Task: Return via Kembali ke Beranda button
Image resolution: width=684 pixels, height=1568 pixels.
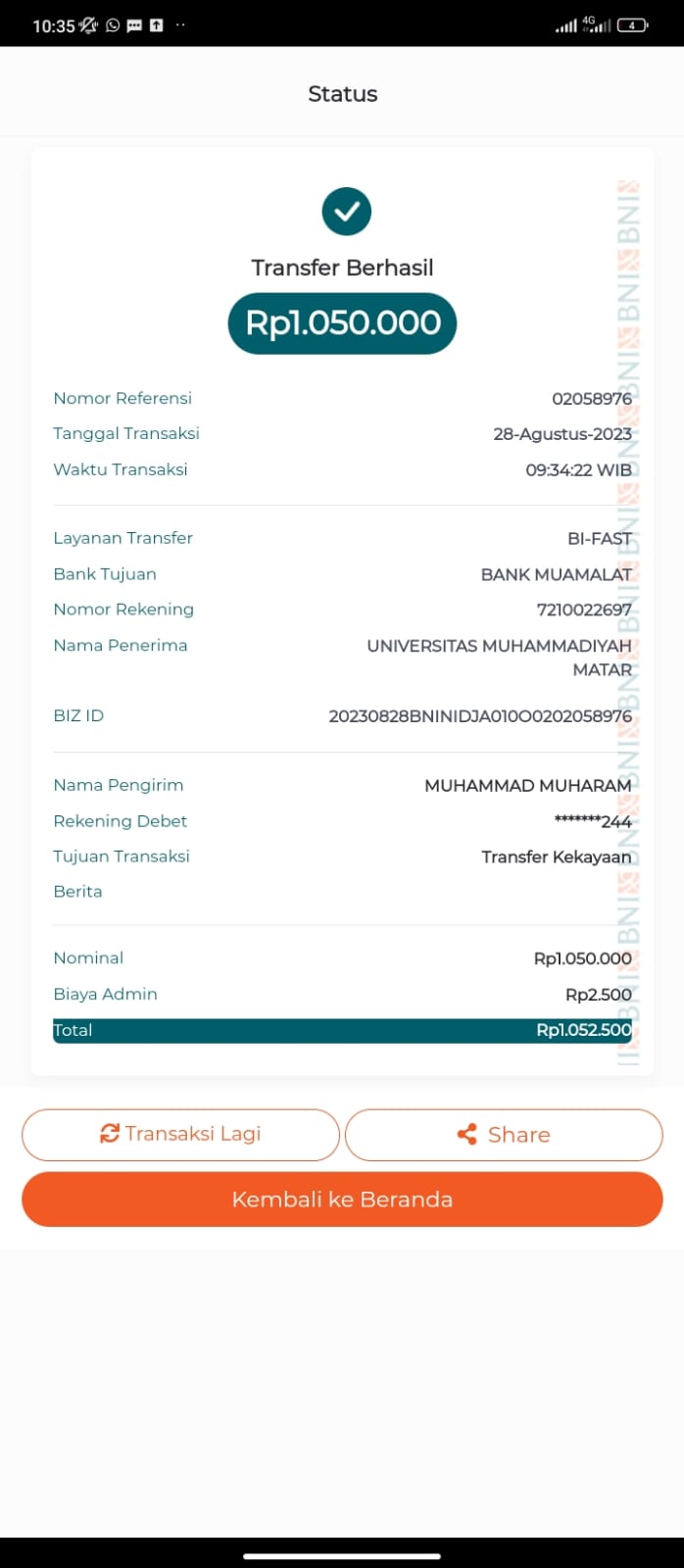Action: pyautogui.click(x=342, y=1200)
